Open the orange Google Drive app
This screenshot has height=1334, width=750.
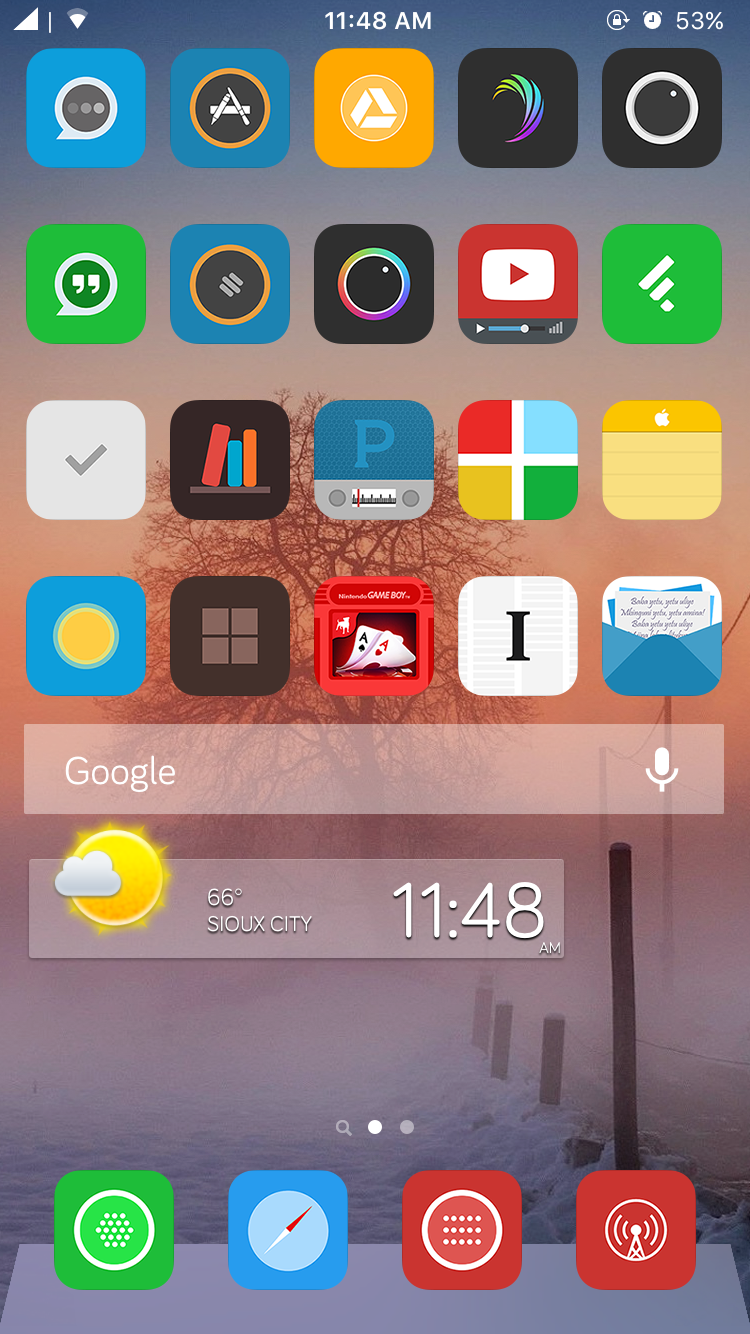pos(374,108)
